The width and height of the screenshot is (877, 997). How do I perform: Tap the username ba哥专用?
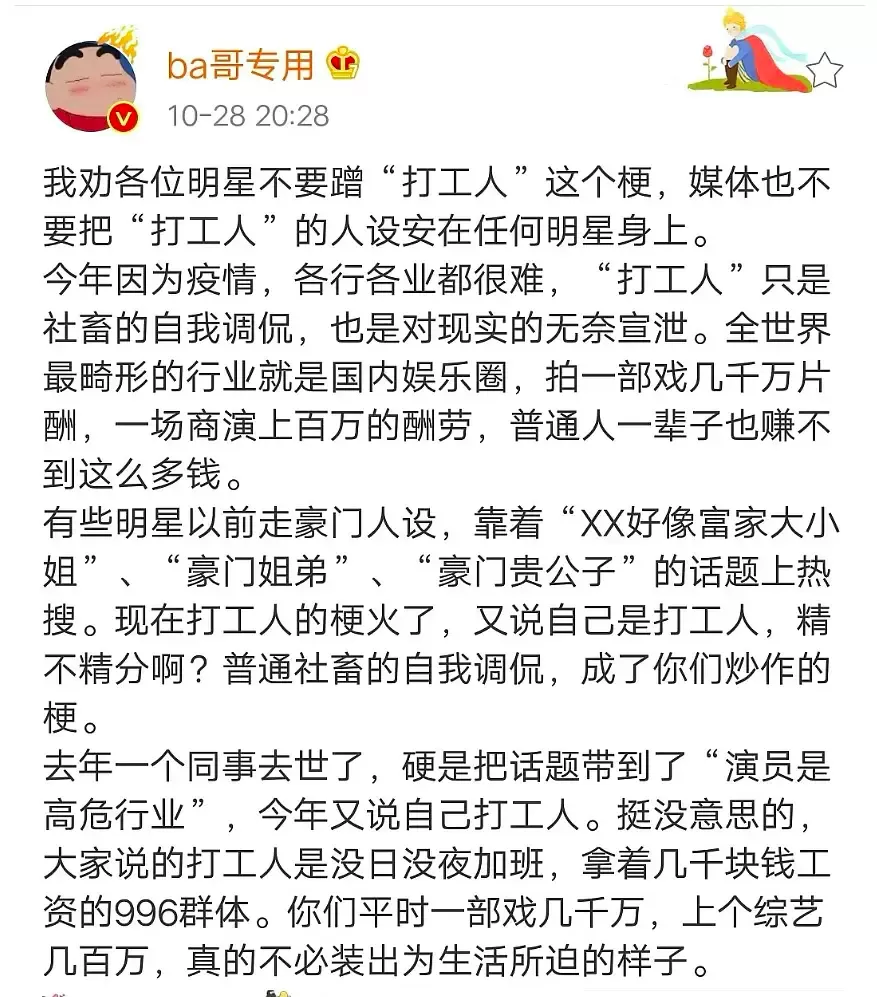[x=240, y=65]
